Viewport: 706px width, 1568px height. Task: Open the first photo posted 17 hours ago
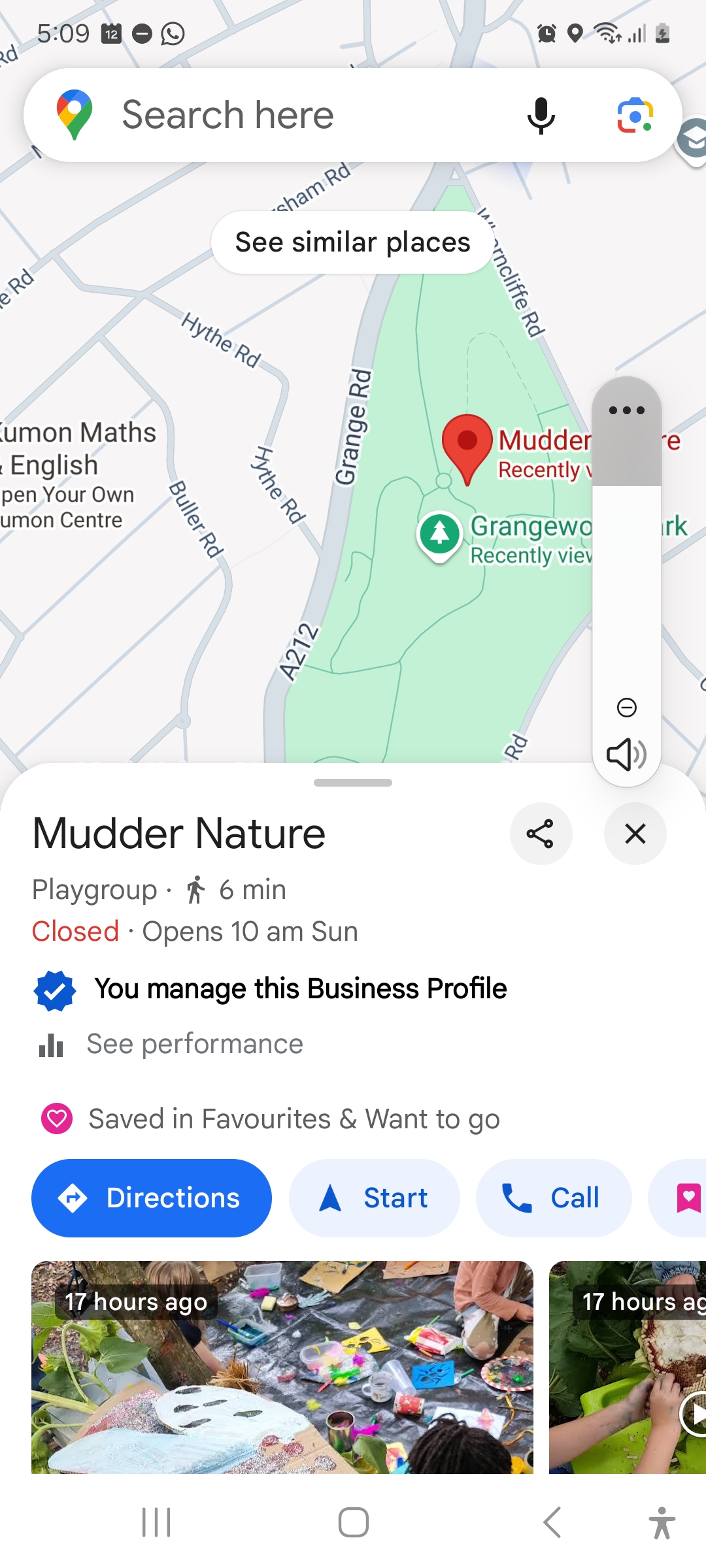[282, 1367]
